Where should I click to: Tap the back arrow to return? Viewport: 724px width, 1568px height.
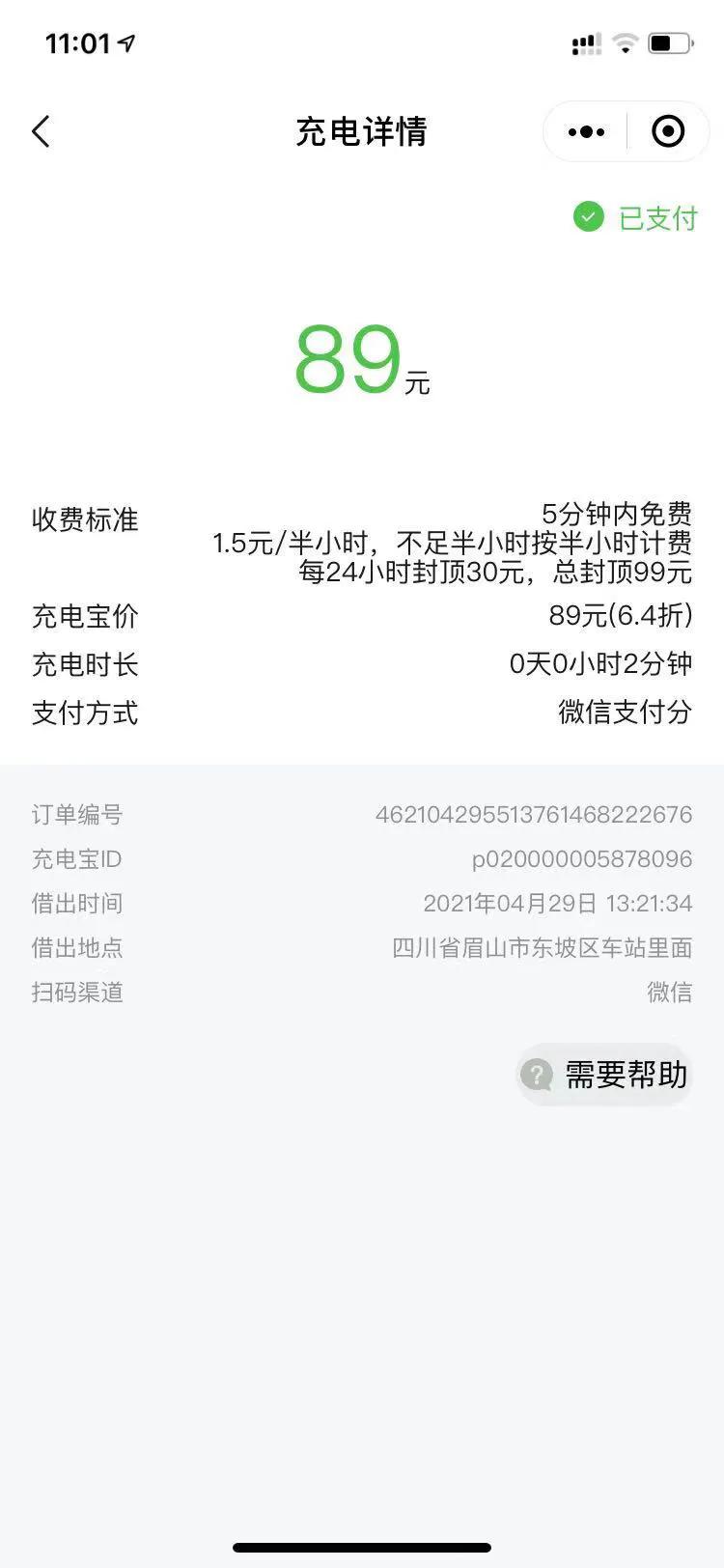pos(41,131)
